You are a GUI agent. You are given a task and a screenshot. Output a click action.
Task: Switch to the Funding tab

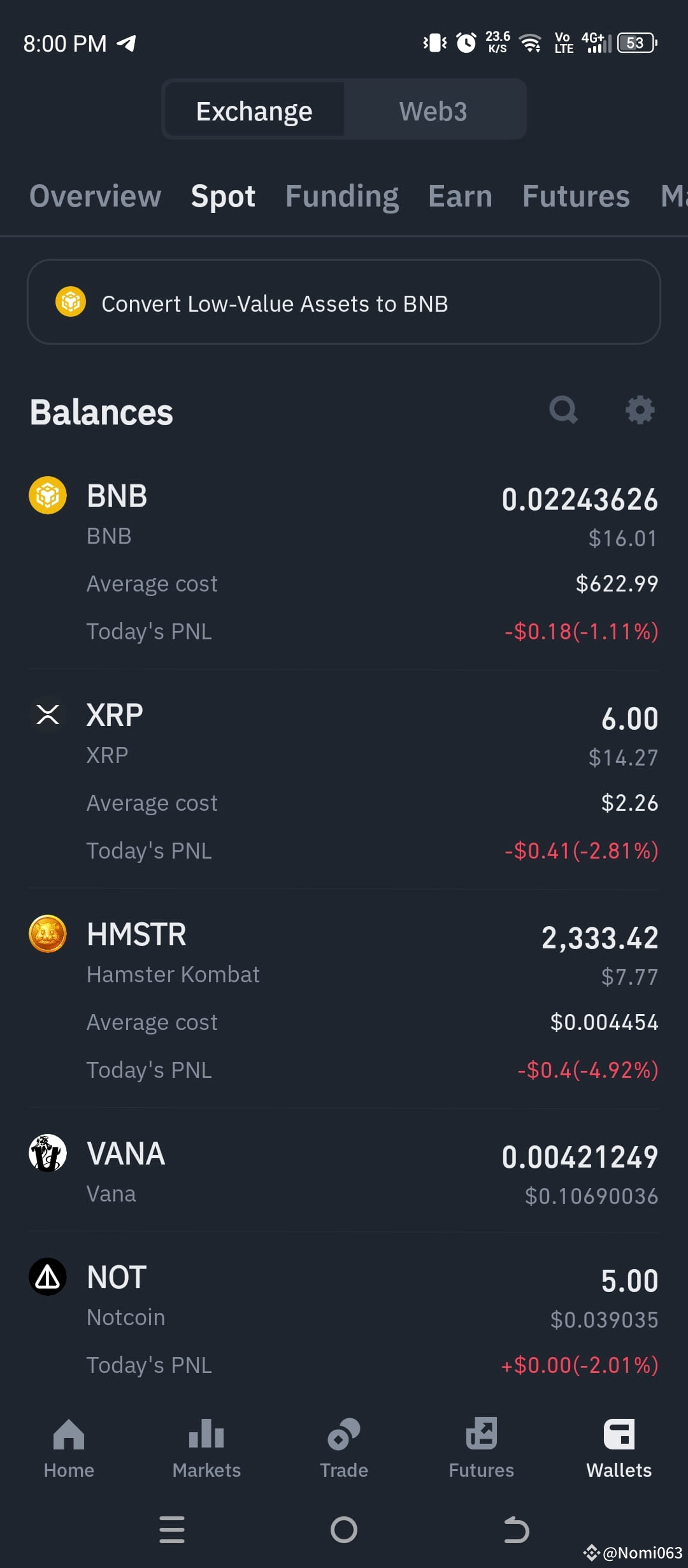(x=342, y=196)
